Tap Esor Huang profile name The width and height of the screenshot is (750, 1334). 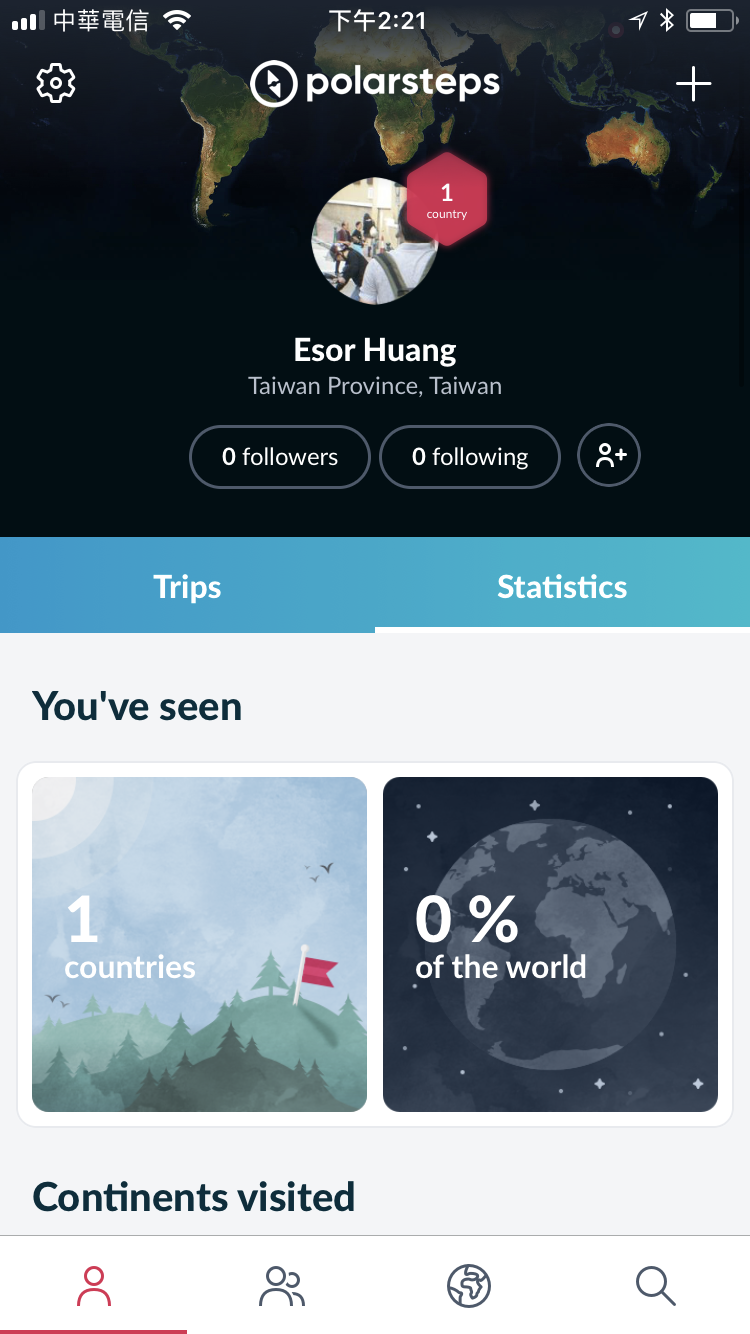374,350
